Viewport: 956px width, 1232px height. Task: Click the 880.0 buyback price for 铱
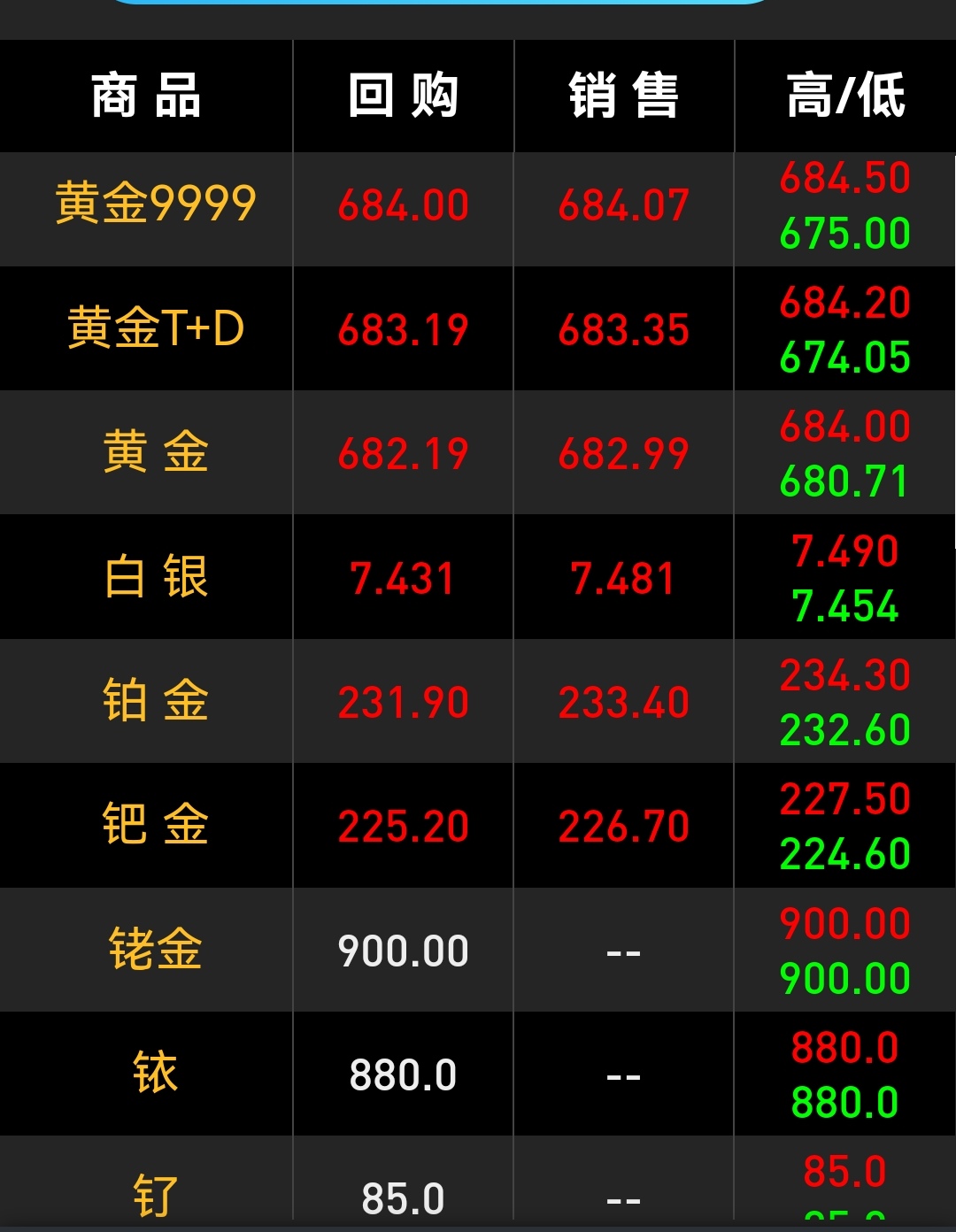click(x=403, y=1074)
